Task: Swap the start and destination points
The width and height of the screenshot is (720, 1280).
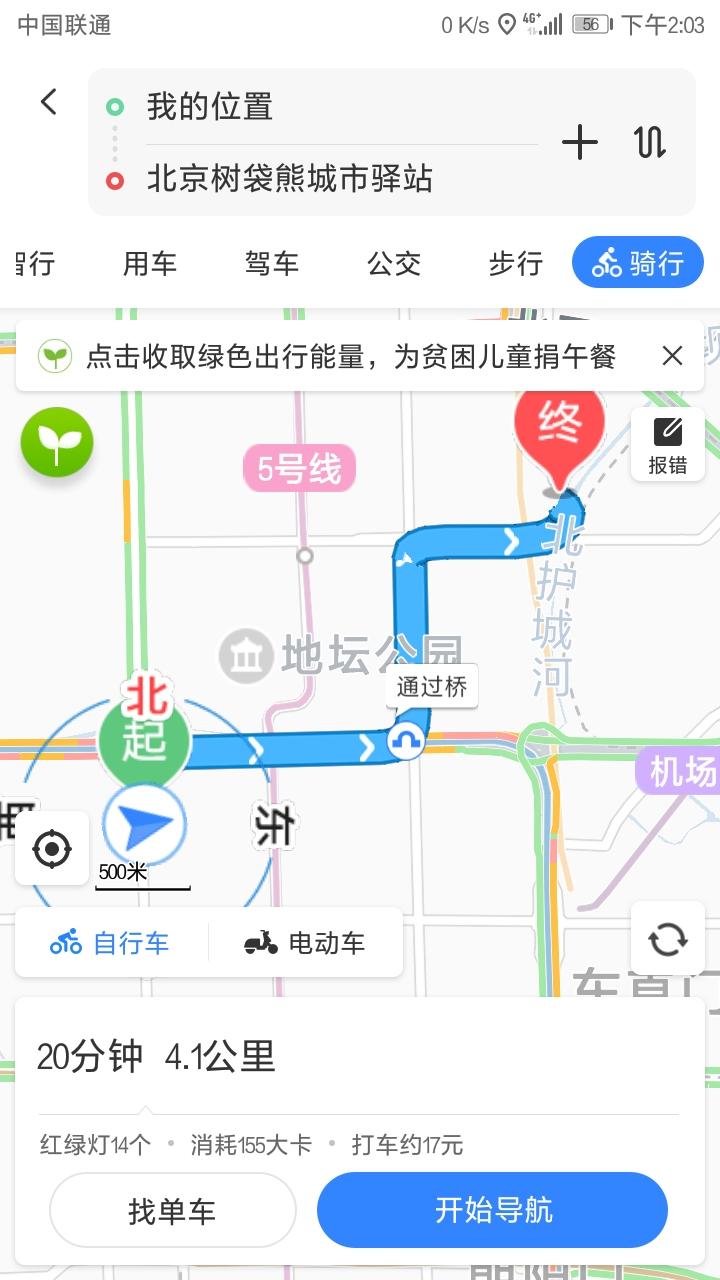Action: (x=650, y=143)
